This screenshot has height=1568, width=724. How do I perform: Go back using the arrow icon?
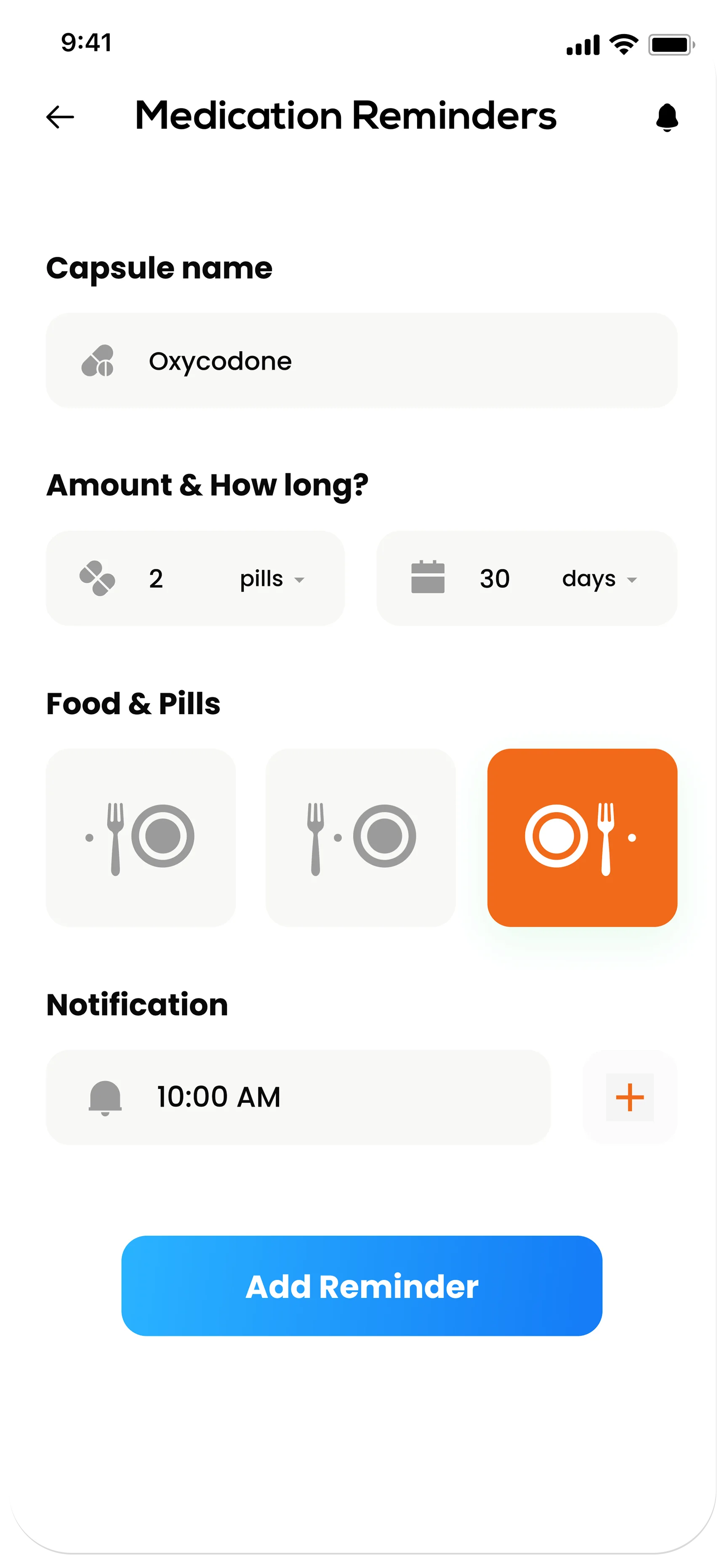coord(60,117)
